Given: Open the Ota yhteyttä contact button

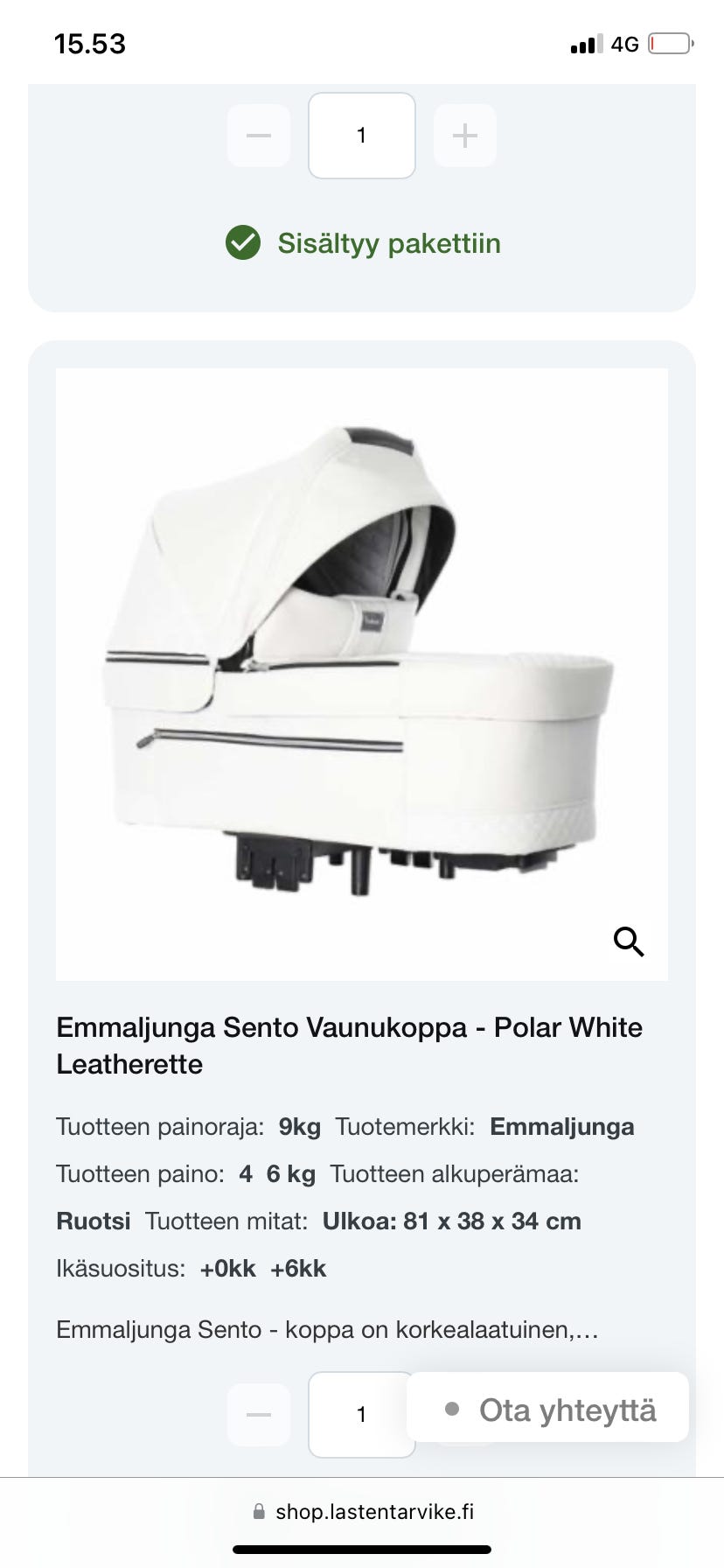Looking at the screenshot, I should point(568,1407).
